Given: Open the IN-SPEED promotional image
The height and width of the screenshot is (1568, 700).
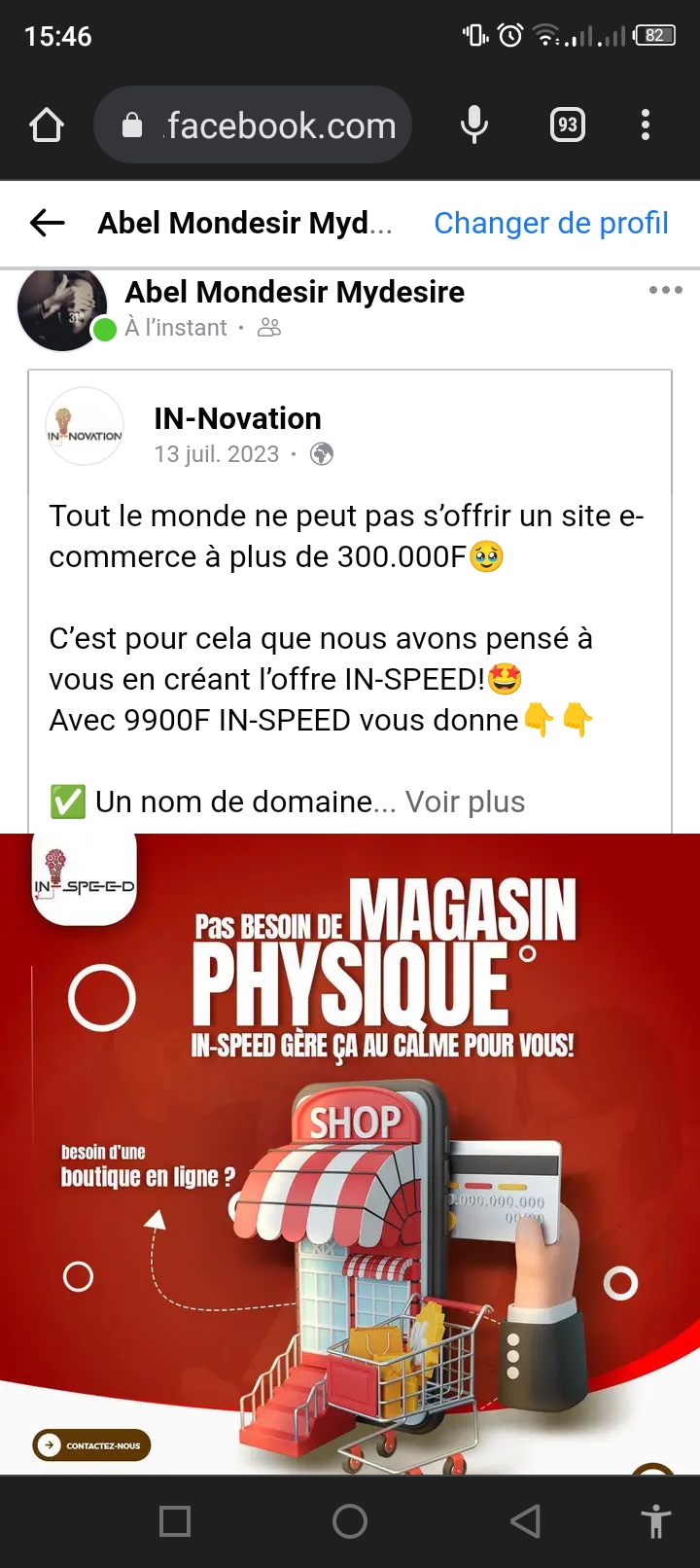Looking at the screenshot, I should pyautogui.click(x=350, y=1153).
